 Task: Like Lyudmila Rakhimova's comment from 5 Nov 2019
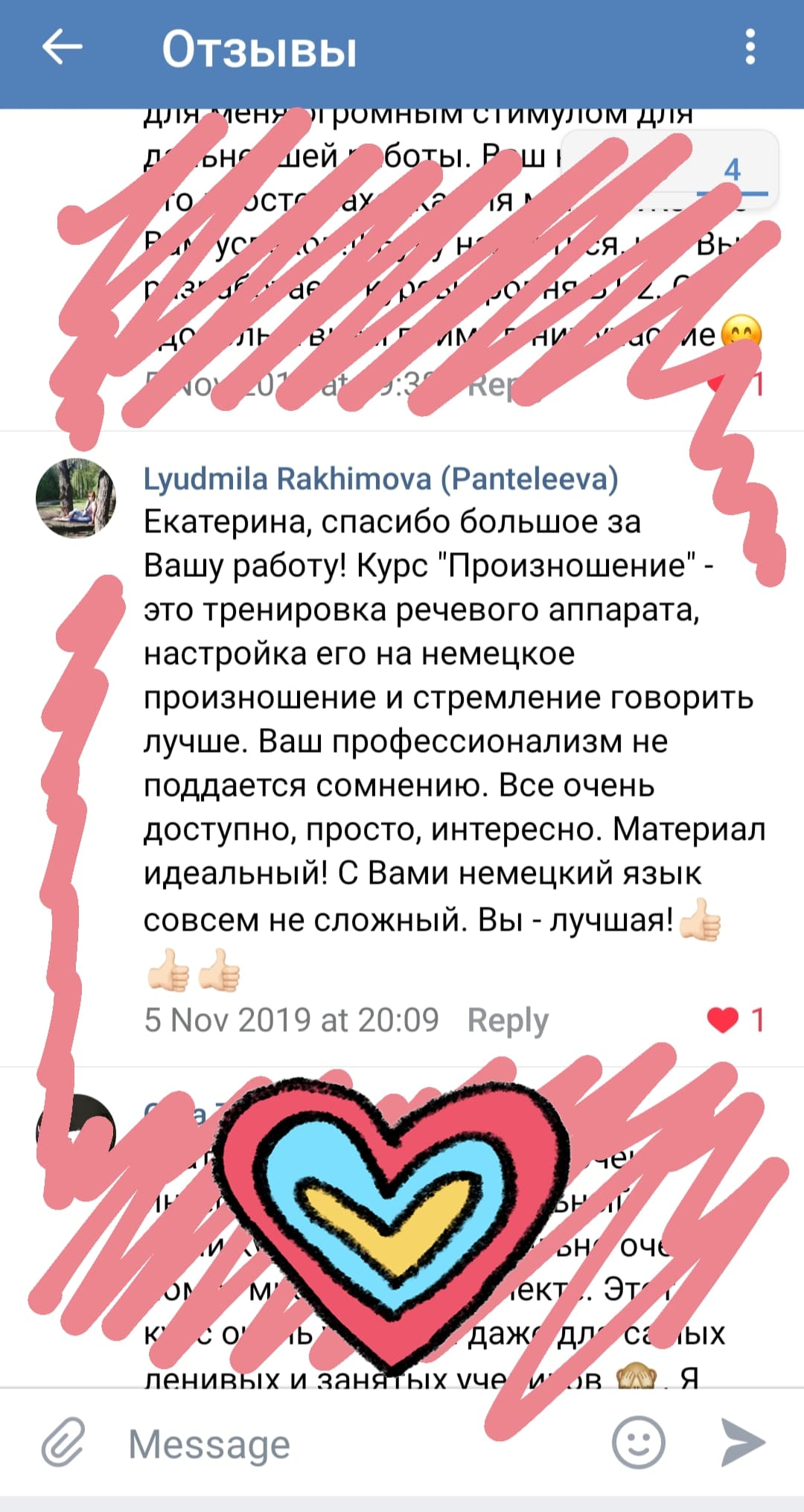[x=723, y=1020]
